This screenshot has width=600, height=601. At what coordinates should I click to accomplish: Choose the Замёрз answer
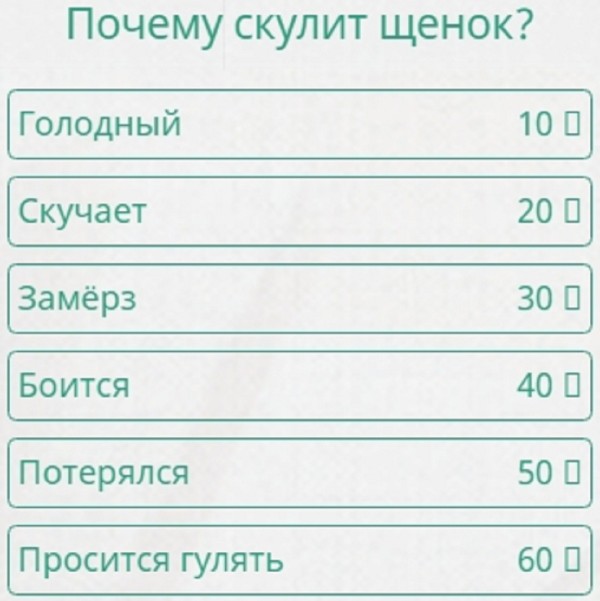point(300,298)
